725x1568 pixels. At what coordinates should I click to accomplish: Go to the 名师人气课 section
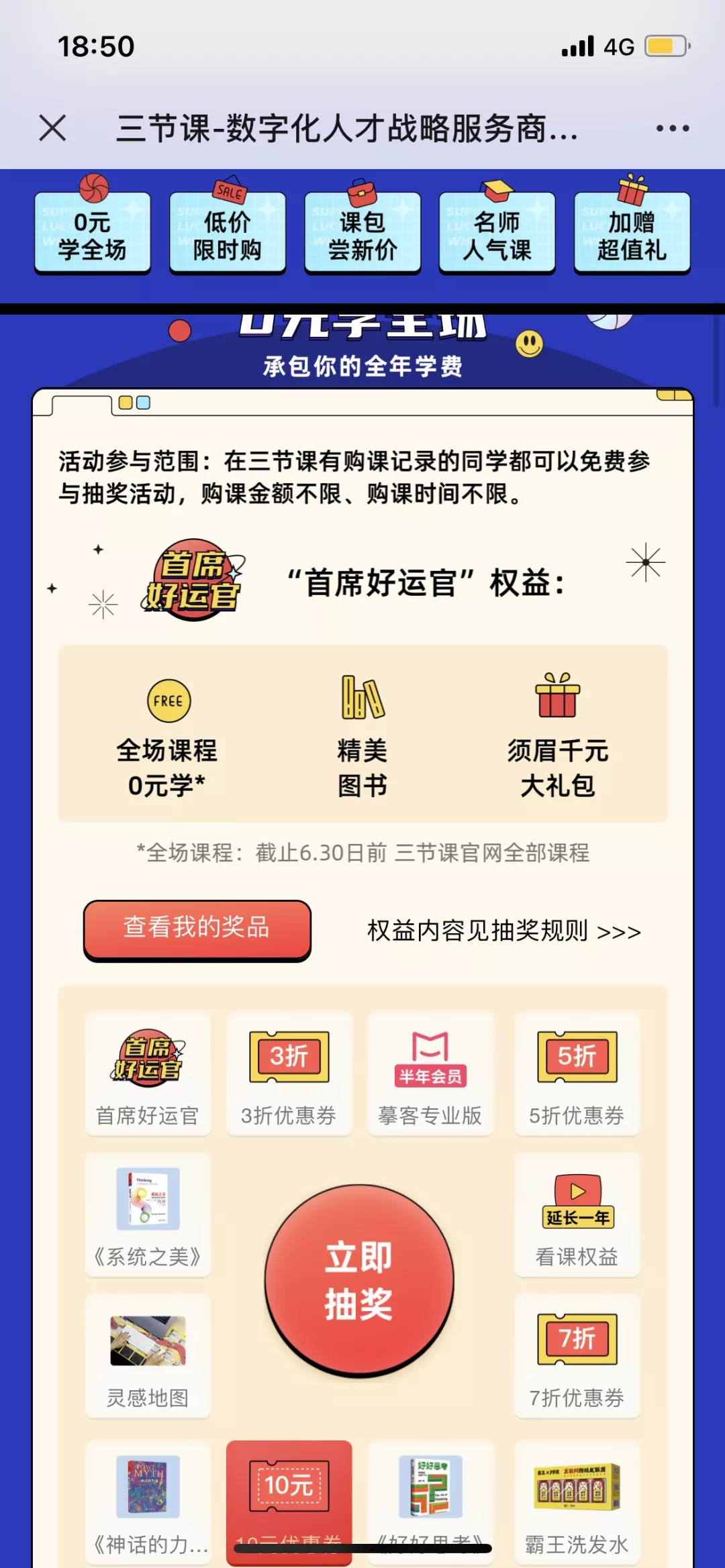(x=497, y=233)
